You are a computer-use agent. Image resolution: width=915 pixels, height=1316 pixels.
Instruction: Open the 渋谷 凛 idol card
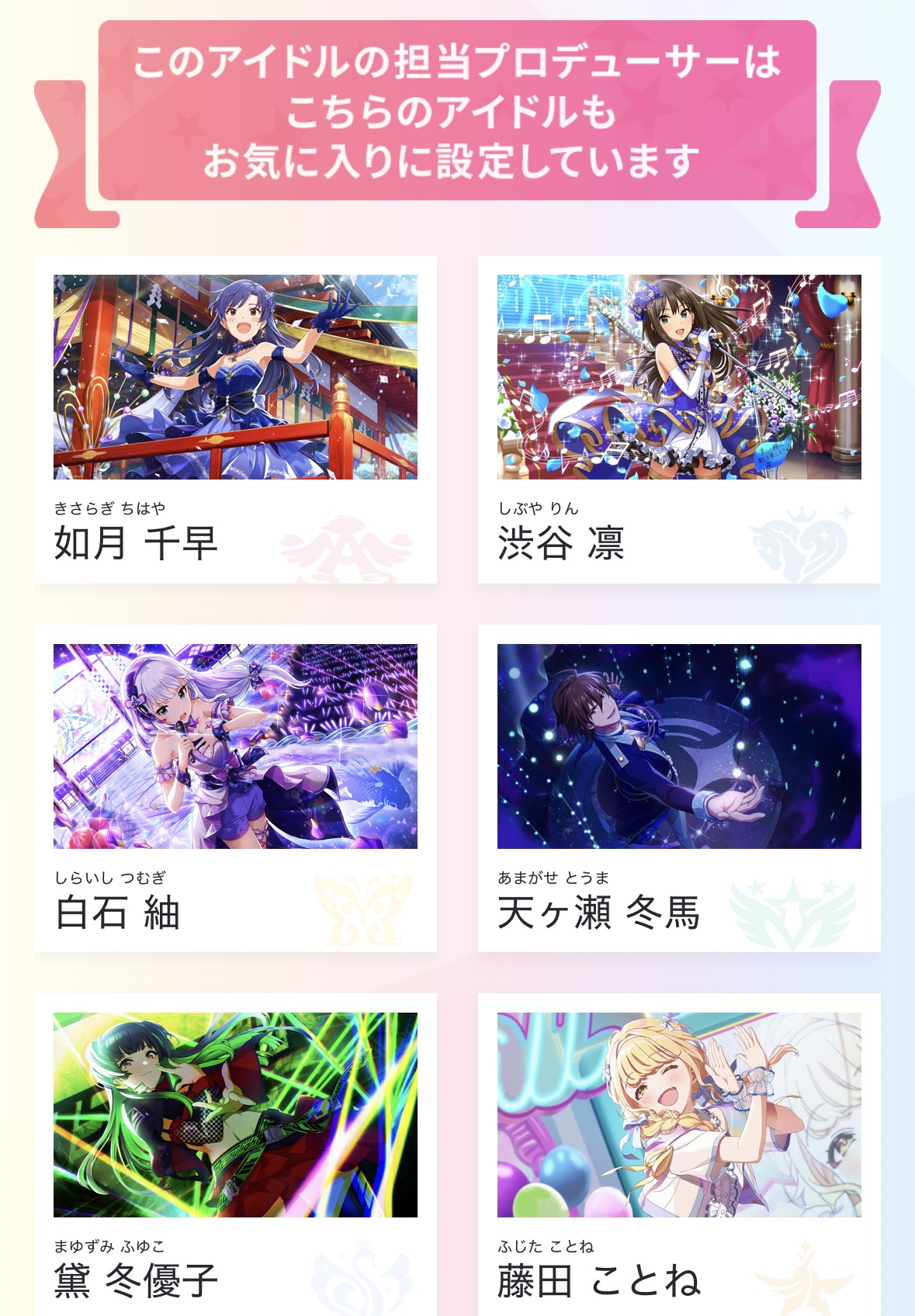[679, 419]
